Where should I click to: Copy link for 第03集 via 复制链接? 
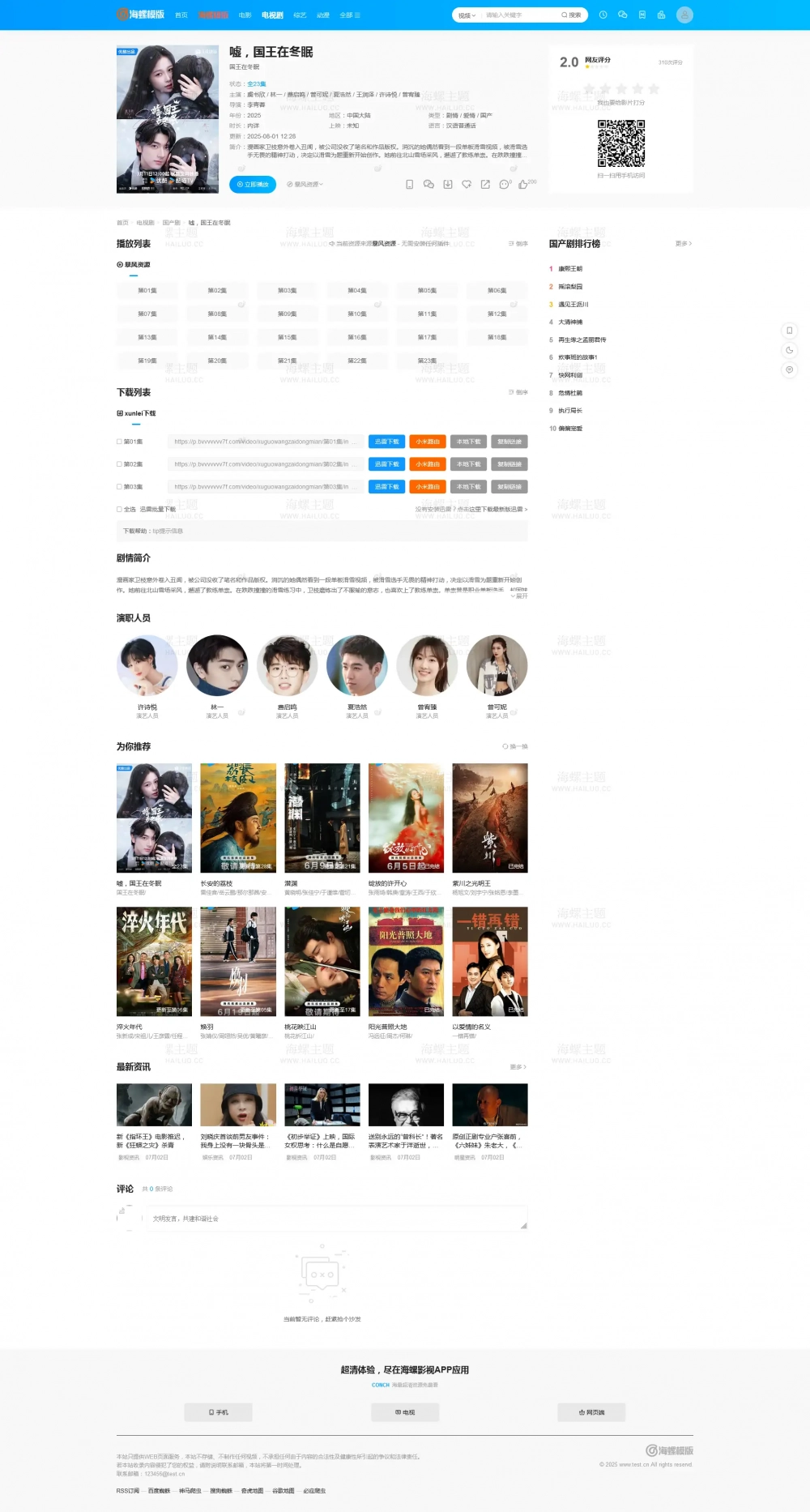(x=509, y=487)
